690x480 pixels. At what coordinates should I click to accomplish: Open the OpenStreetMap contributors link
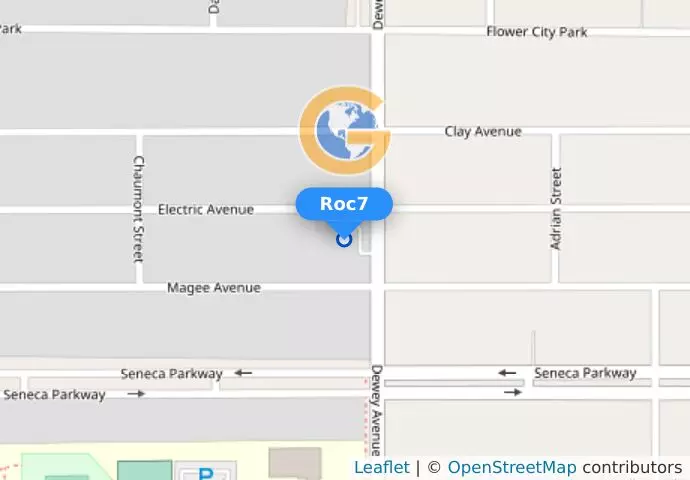pos(511,467)
